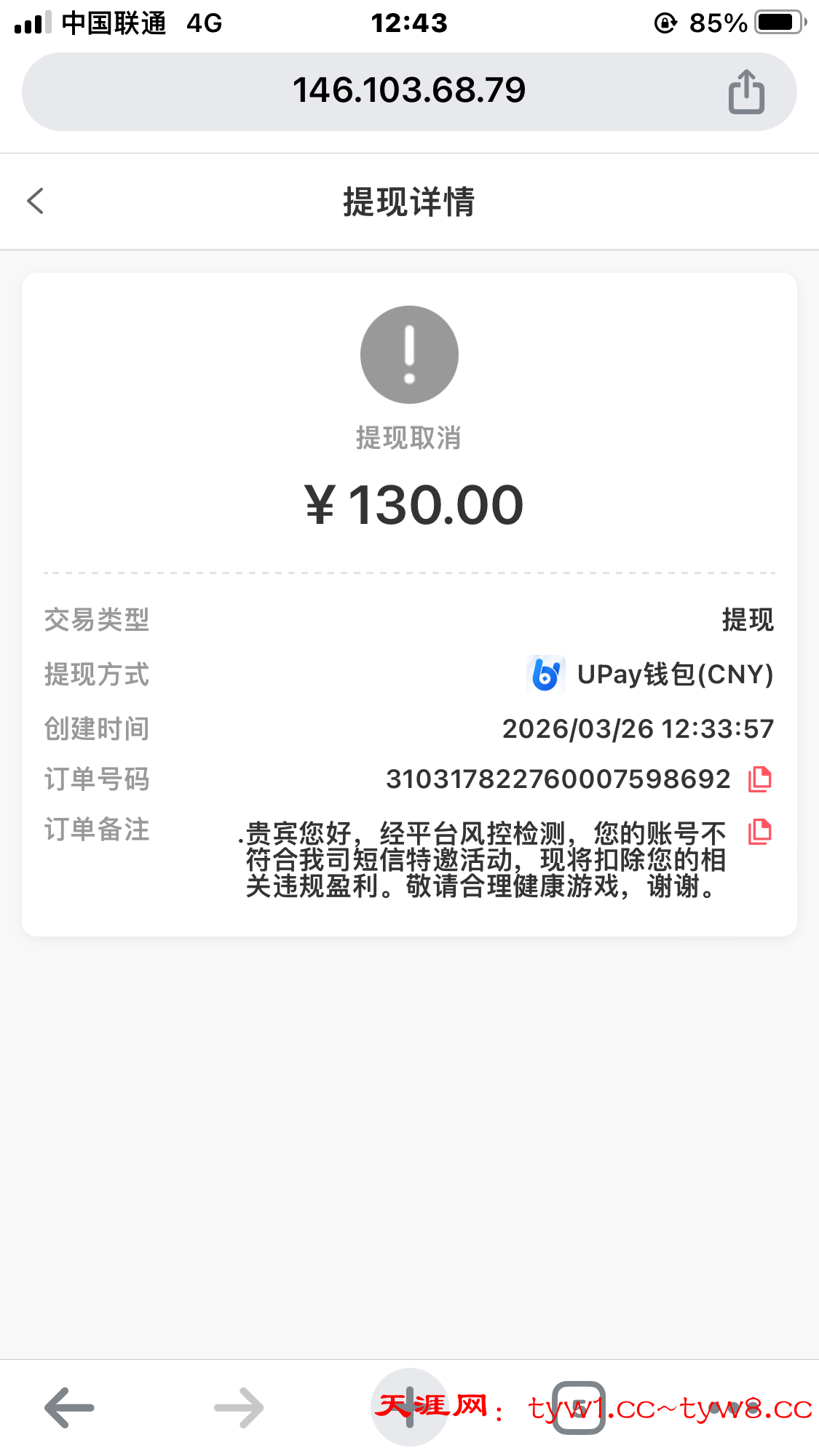
Task: Tap the address bar showing 146.103.68.79
Action: (408, 91)
